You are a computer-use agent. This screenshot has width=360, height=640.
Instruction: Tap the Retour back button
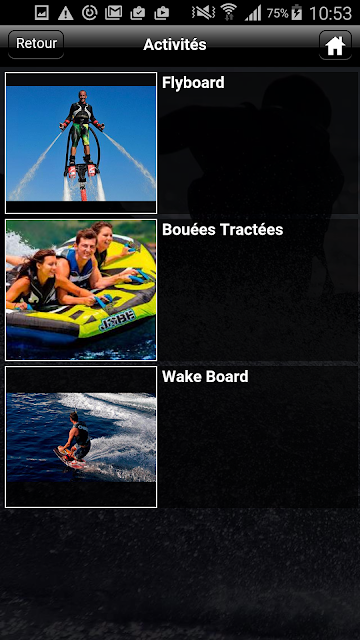point(36,44)
